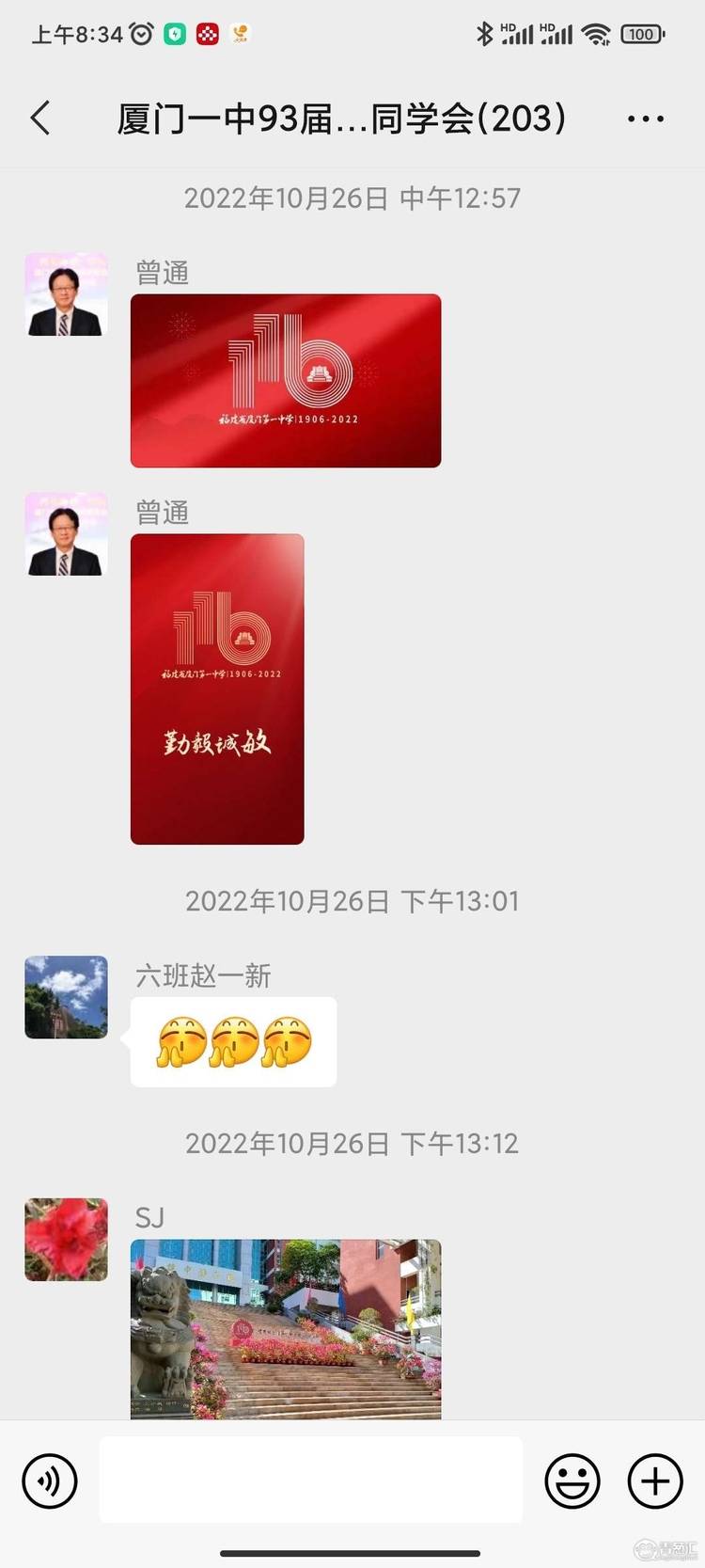Open SJ's school stairway photo

point(286,1328)
